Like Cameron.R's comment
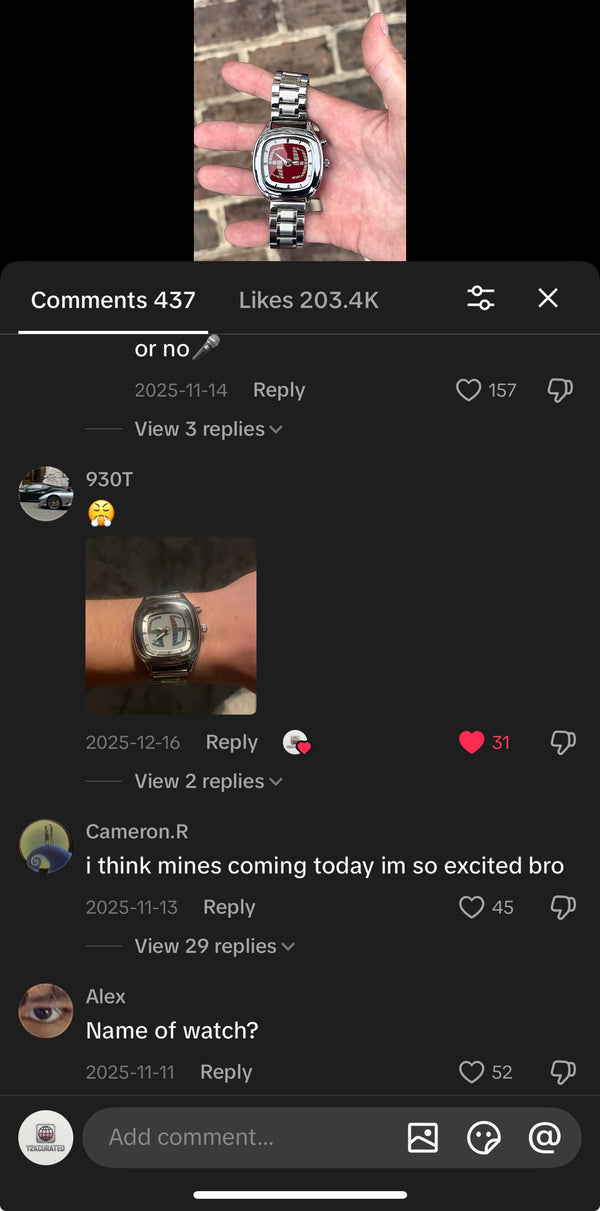 point(472,907)
